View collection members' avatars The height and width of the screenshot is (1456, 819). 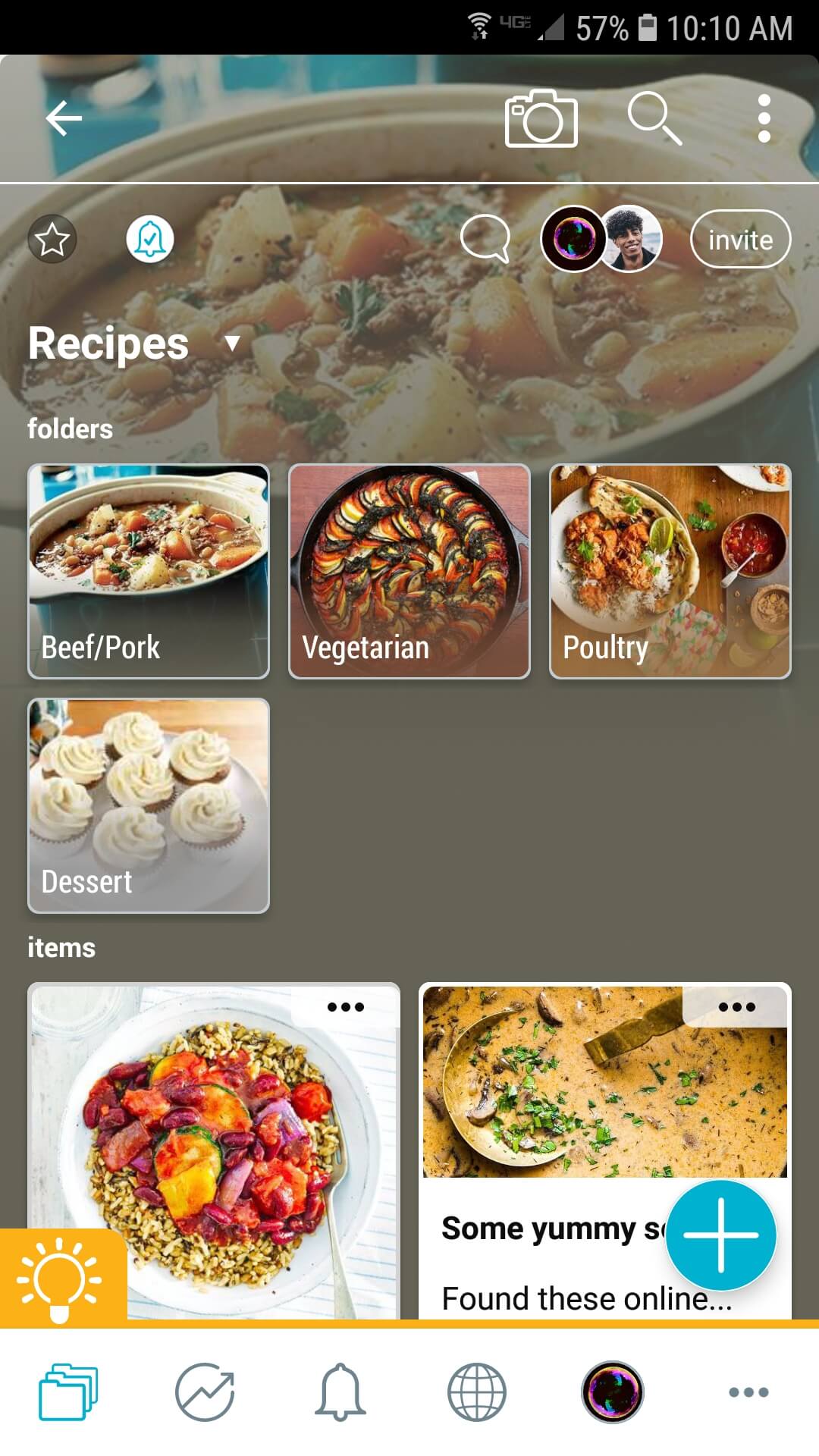pos(601,240)
